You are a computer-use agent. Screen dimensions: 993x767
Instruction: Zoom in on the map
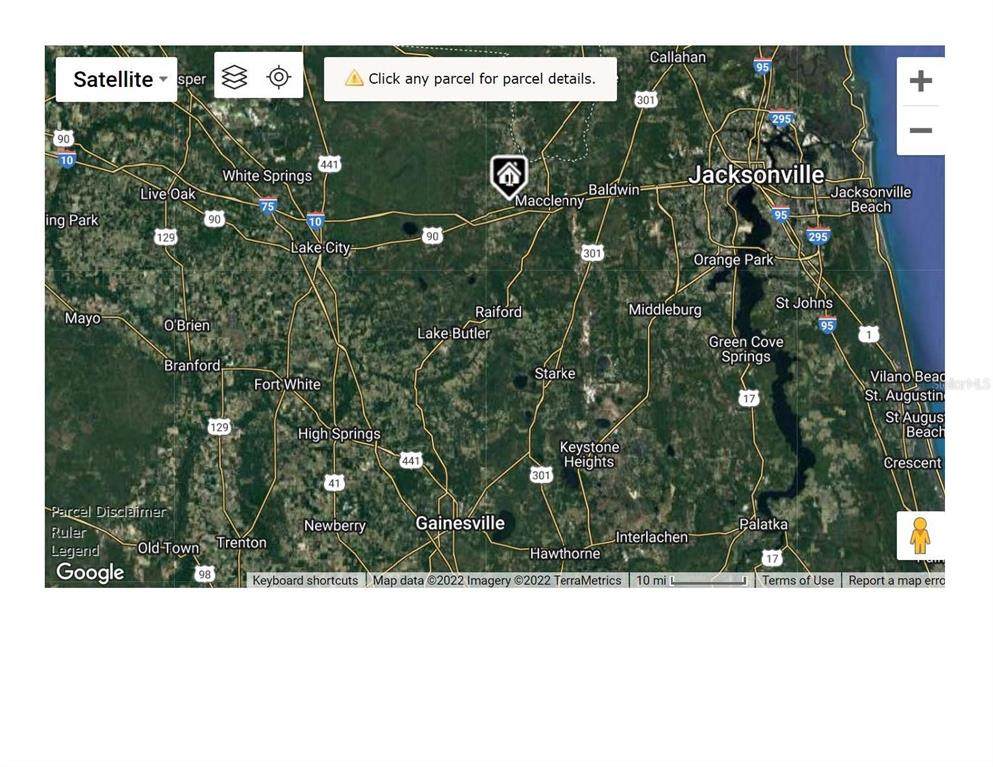(920, 81)
